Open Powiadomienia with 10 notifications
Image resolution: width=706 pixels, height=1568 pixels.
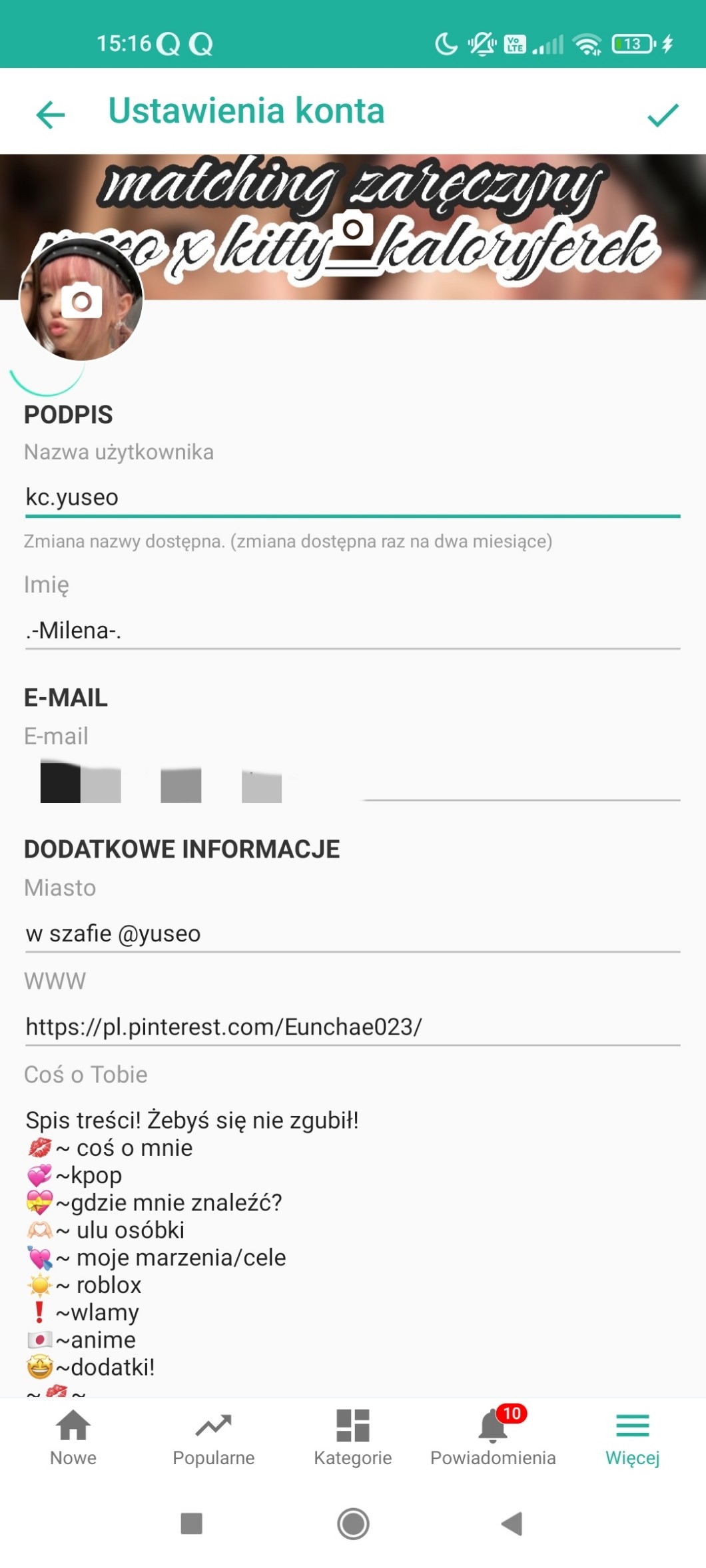click(x=493, y=1438)
